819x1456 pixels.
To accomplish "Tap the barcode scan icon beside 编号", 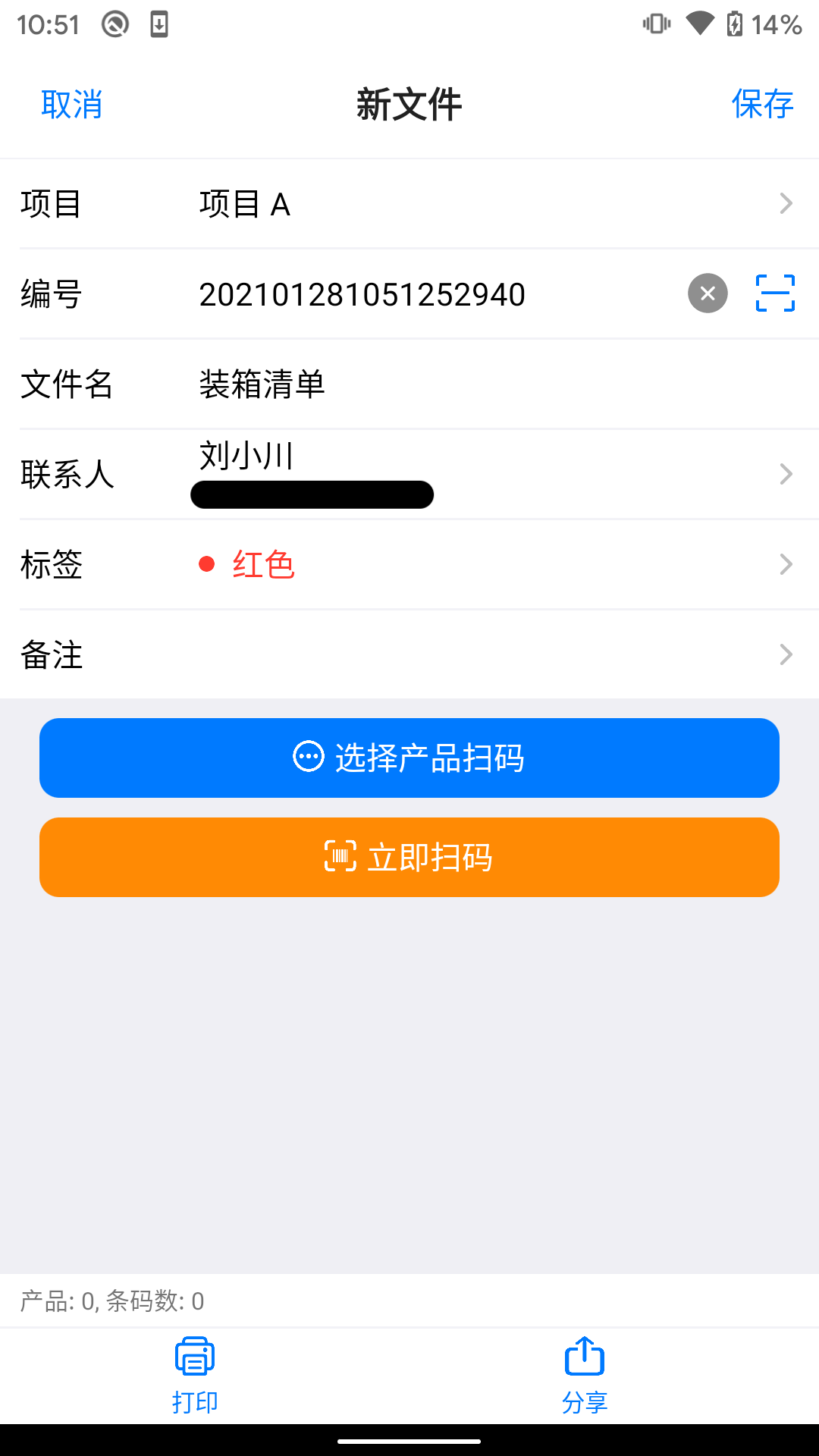I will point(775,294).
